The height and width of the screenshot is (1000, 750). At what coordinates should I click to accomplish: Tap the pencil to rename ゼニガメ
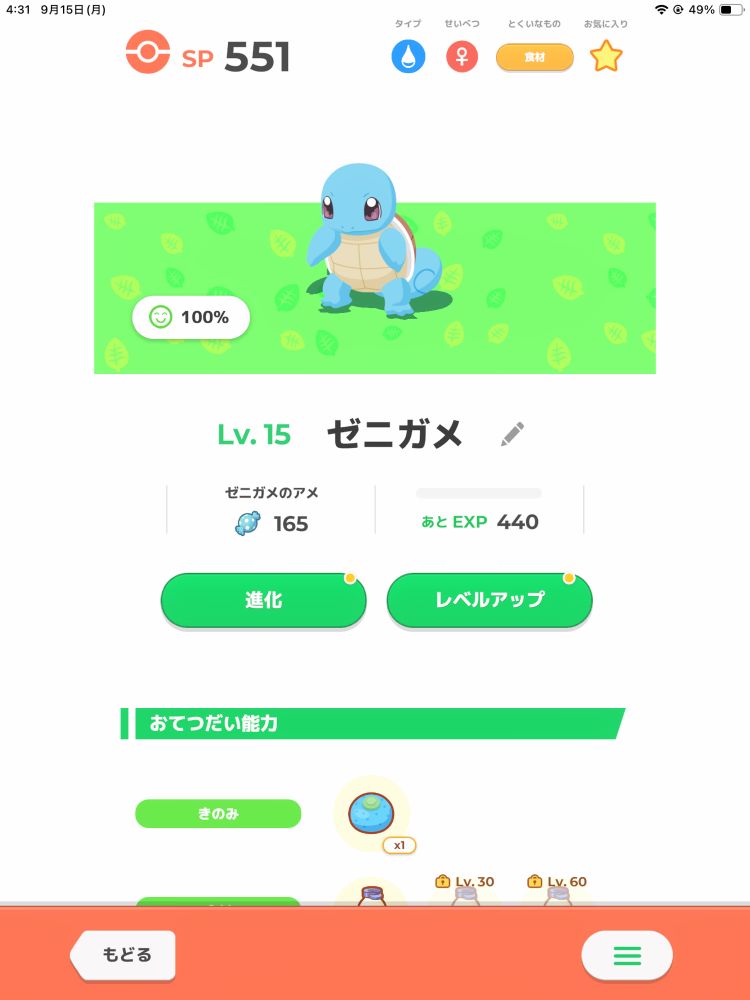click(512, 435)
